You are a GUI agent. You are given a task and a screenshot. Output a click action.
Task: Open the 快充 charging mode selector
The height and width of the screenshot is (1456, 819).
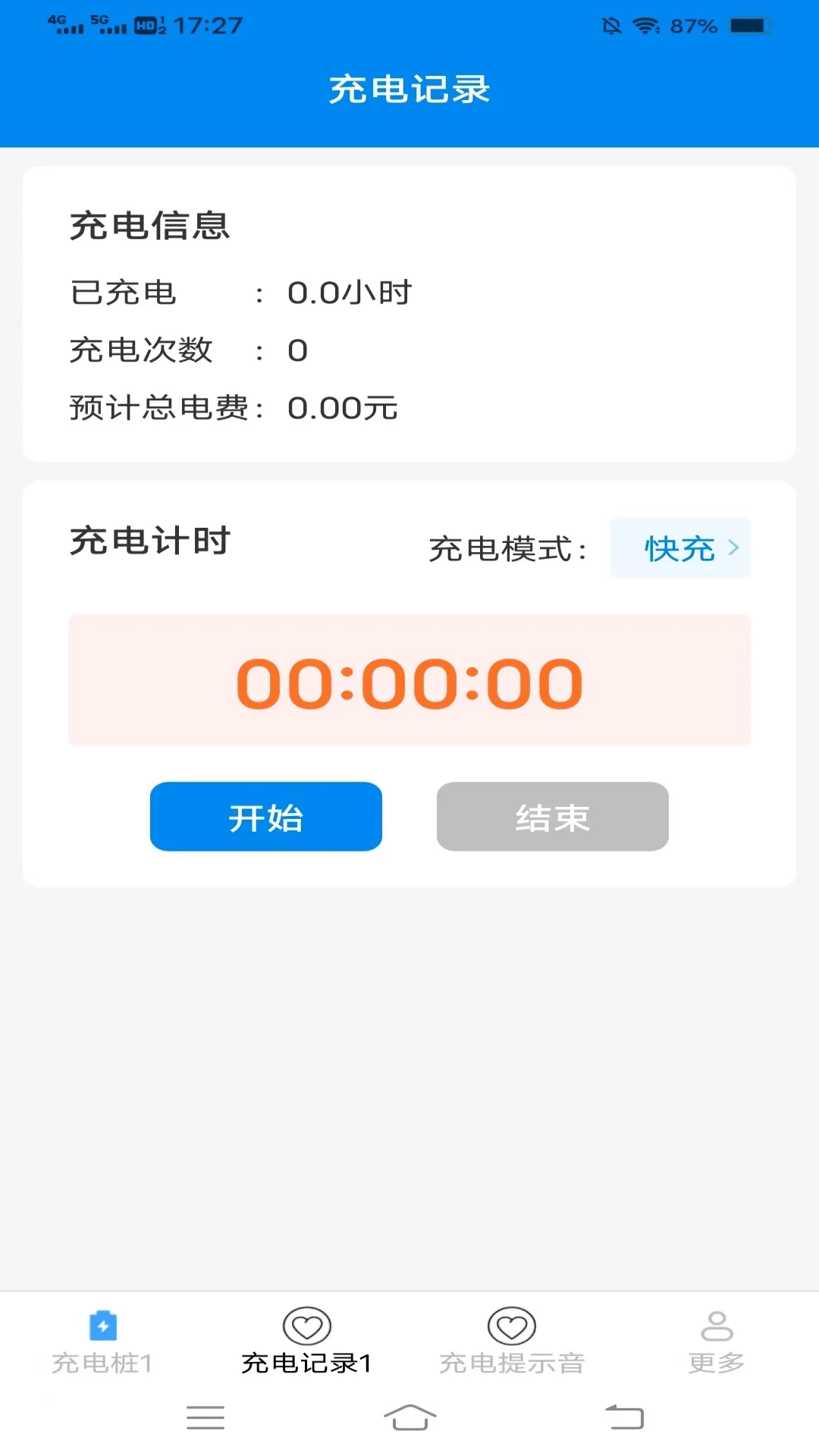[x=679, y=548]
